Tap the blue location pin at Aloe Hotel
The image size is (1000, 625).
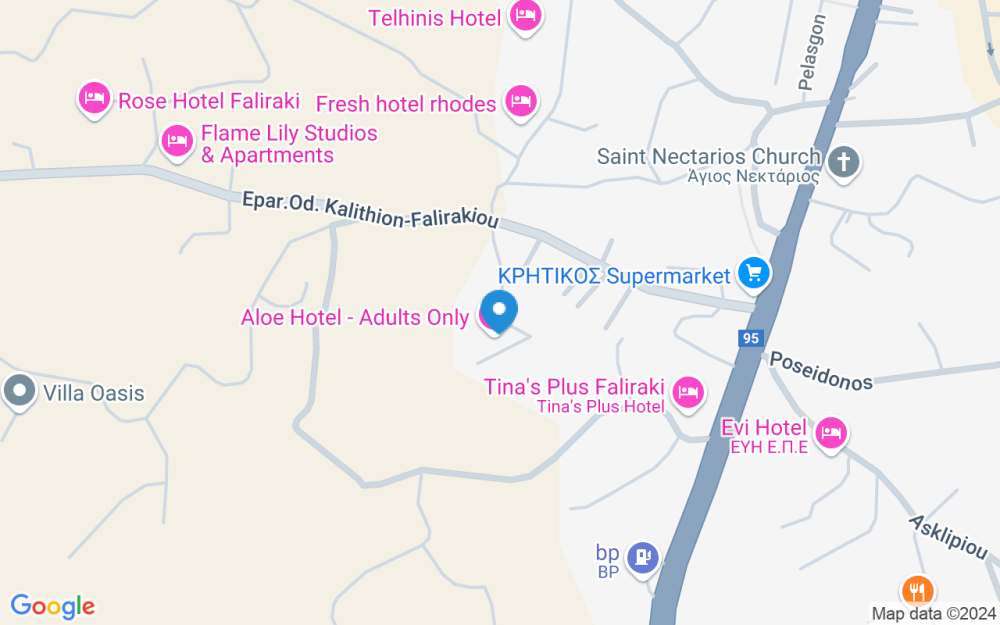(x=499, y=311)
